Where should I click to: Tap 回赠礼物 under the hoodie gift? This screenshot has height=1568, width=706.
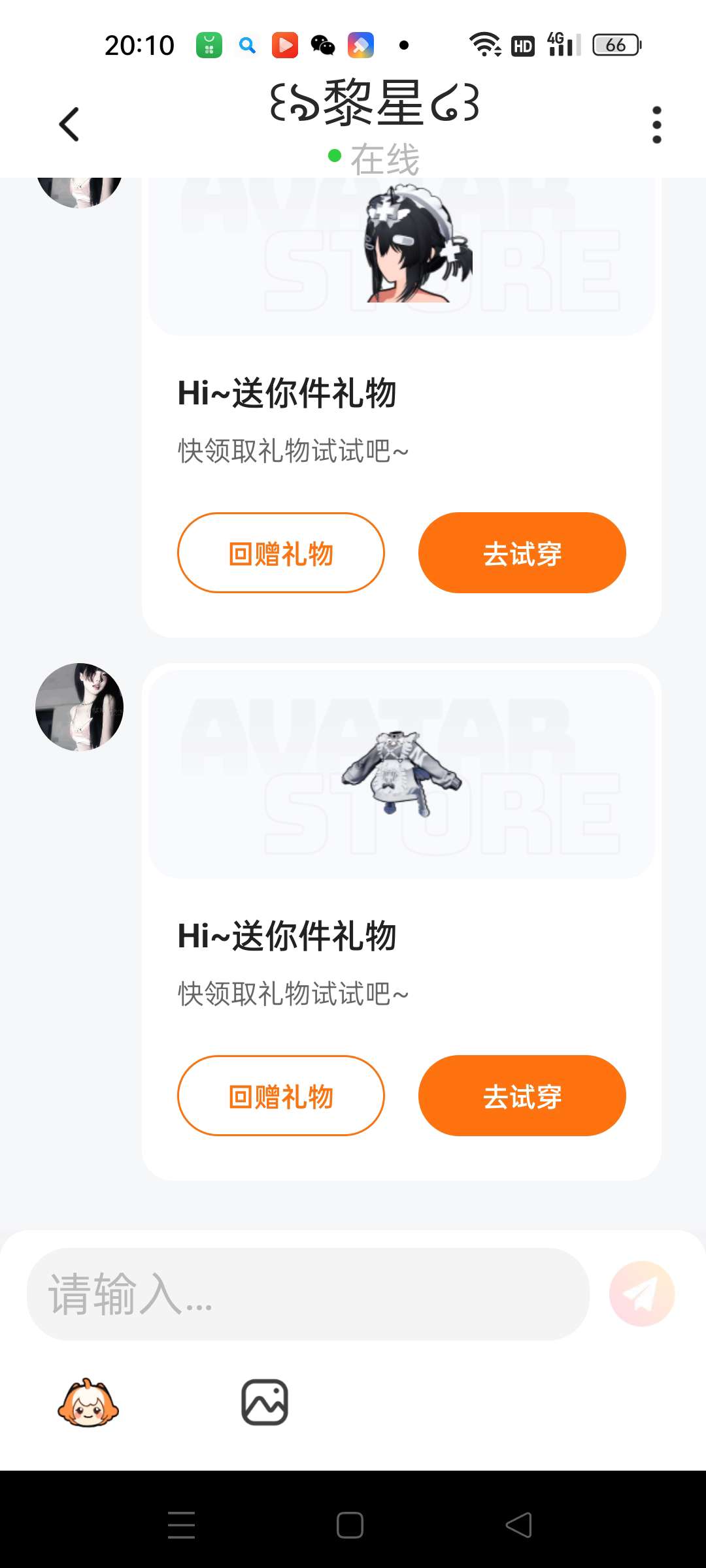(x=281, y=1096)
